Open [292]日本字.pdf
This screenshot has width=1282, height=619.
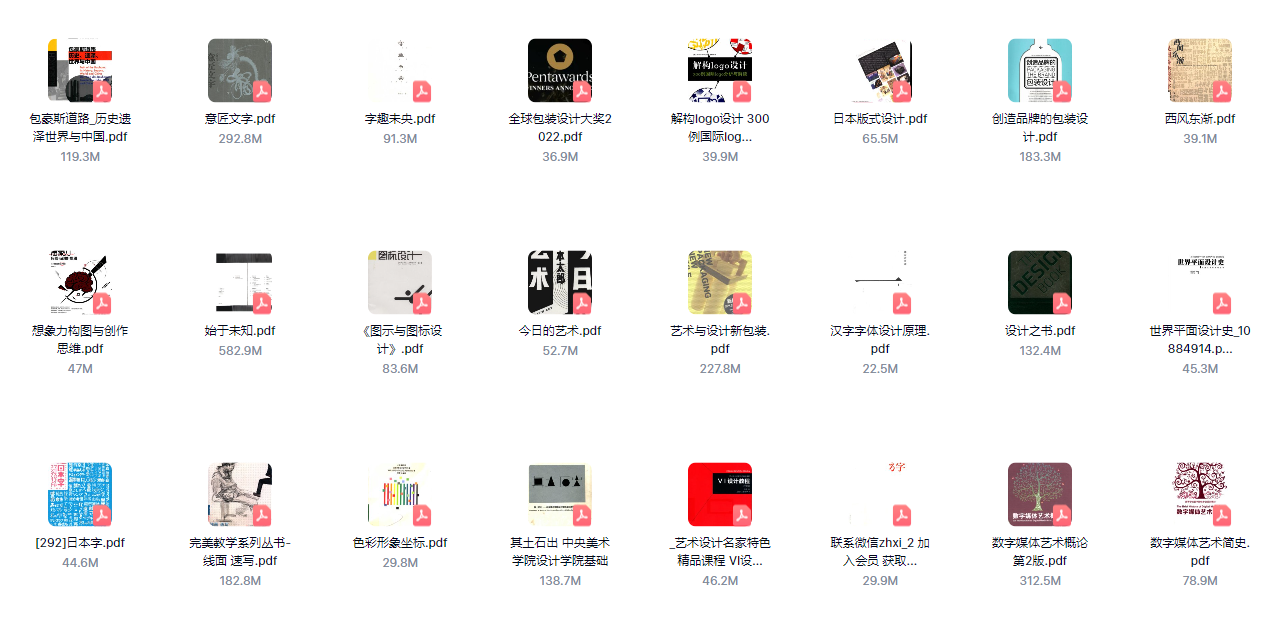click(x=80, y=495)
